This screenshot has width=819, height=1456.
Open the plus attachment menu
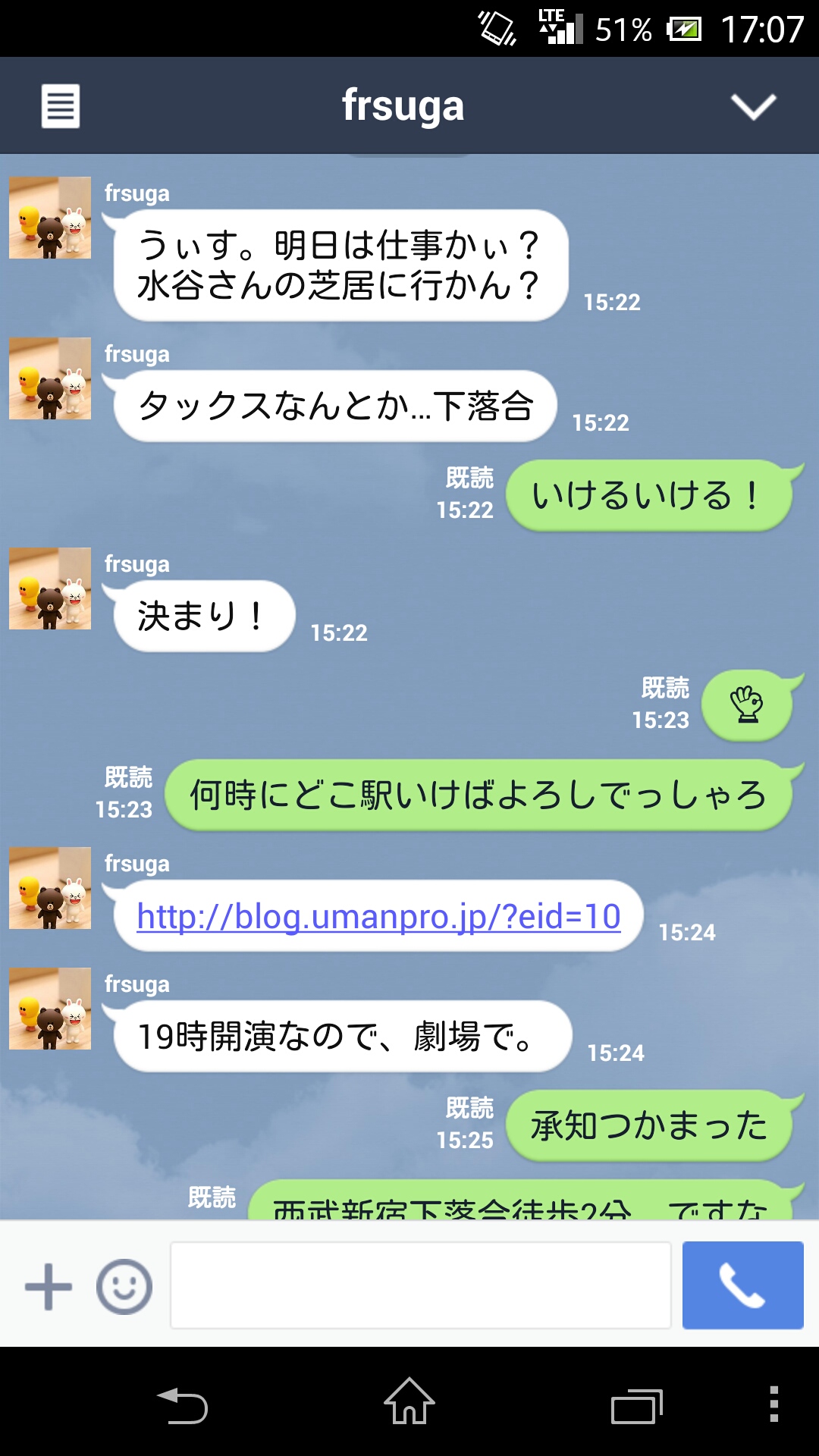click(x=49, y=1286)
